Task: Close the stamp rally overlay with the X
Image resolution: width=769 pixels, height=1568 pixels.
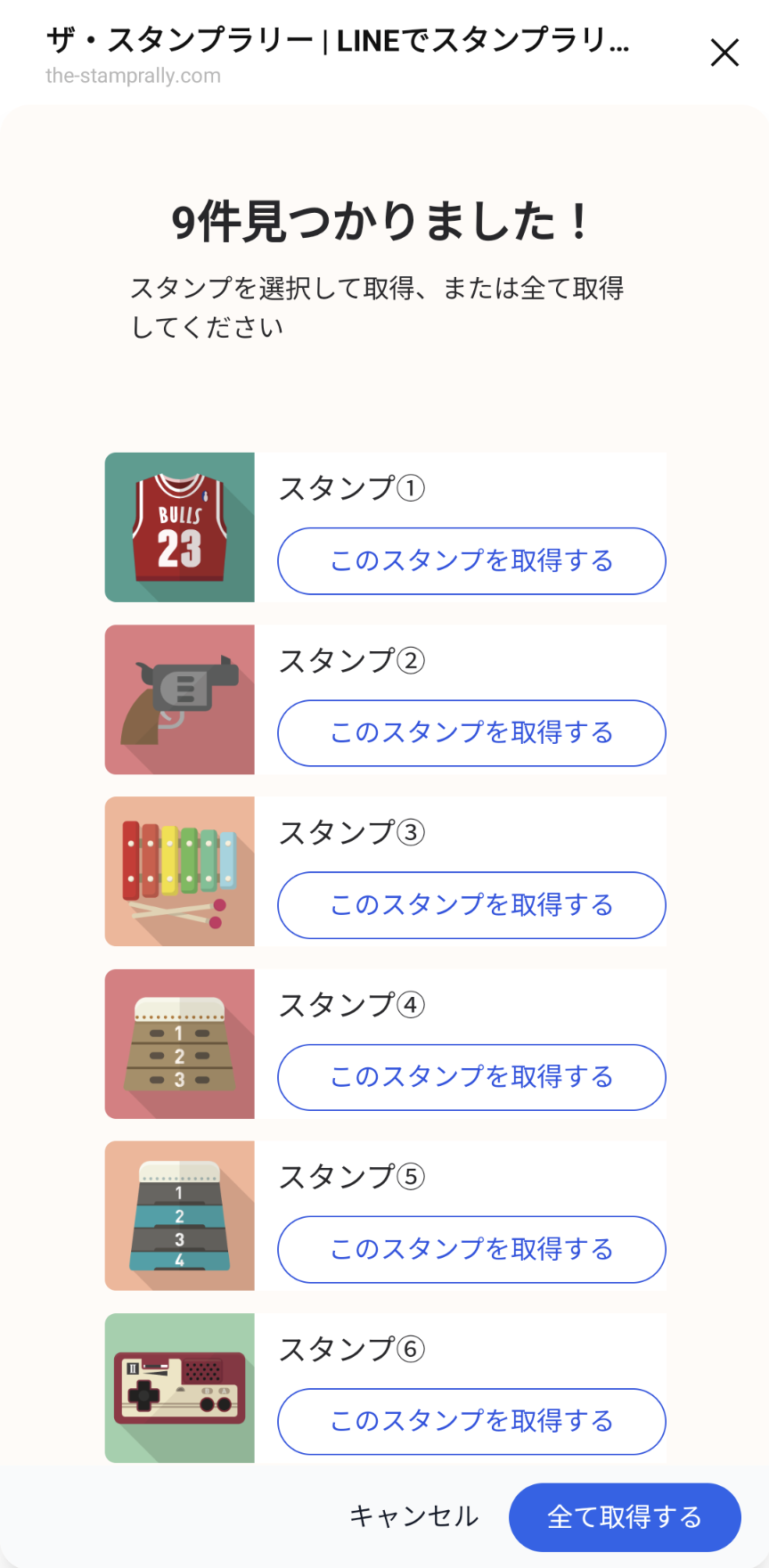Action: click(724, 53)
